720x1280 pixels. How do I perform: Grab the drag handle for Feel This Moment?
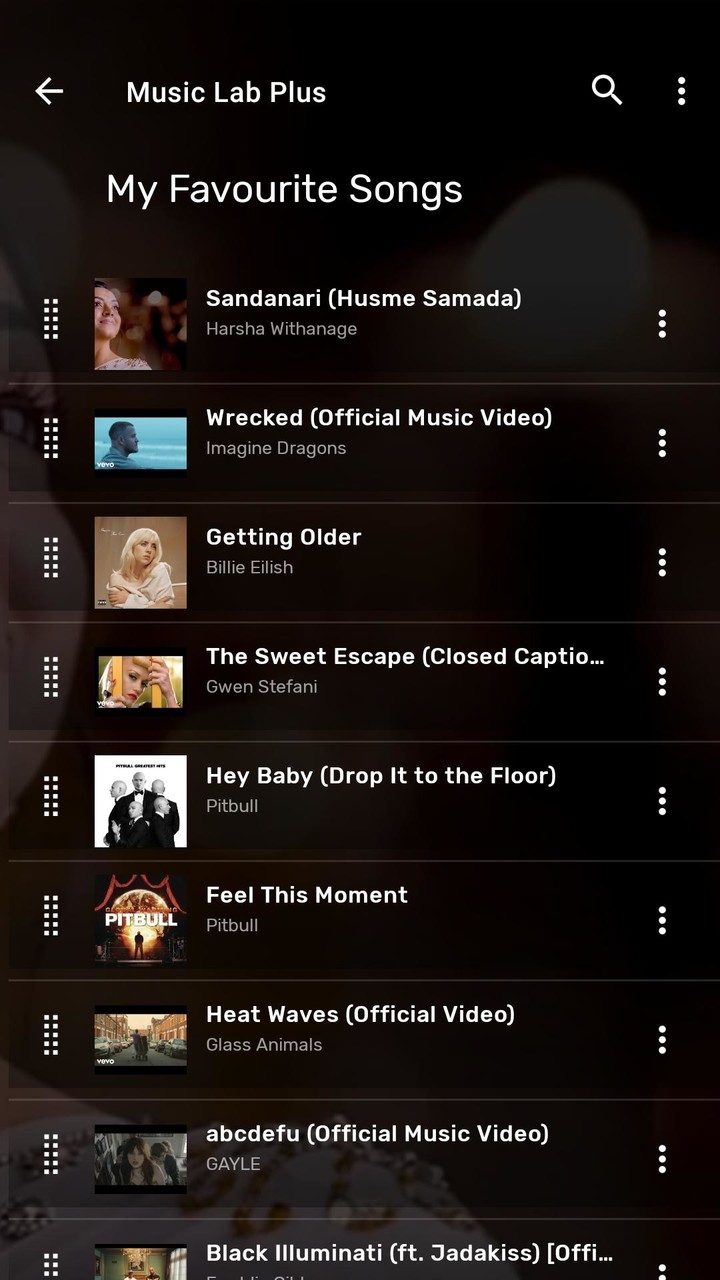coord(50,918)
